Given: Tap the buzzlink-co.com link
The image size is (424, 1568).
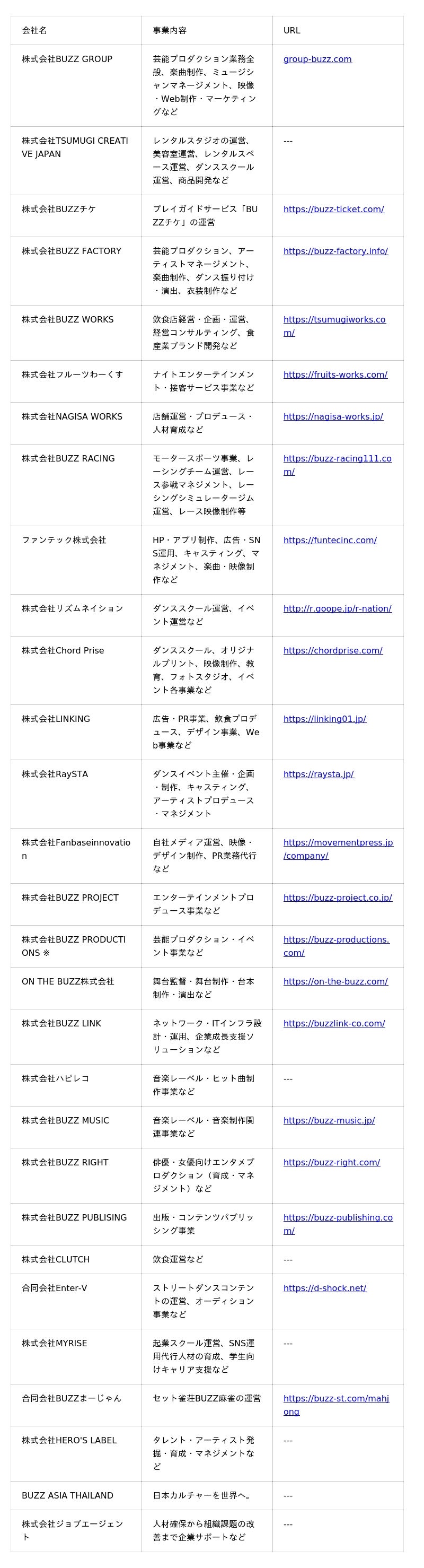Looking at the screenshot, I should click(334, 1023).
